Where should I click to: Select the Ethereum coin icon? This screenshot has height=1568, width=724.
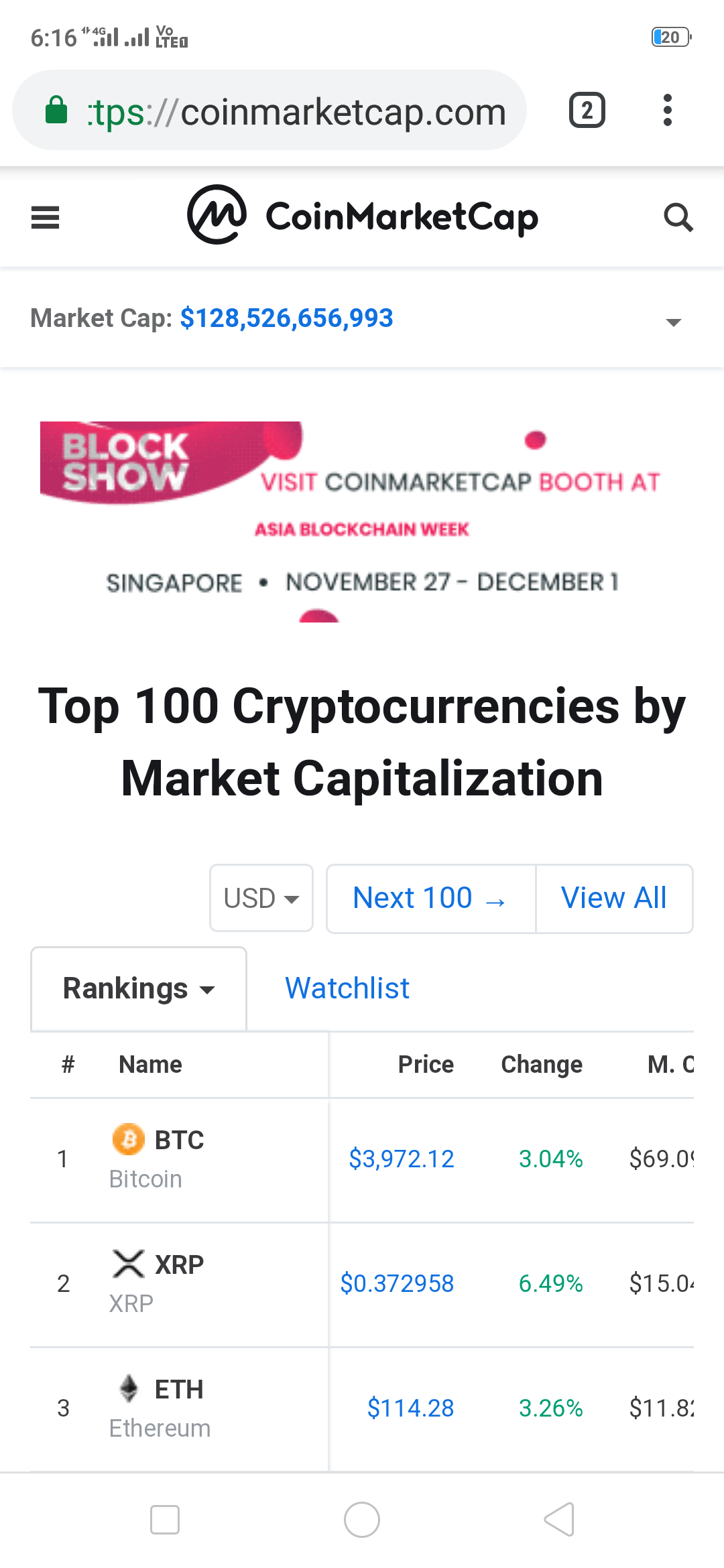click(x=129, y=1389)
